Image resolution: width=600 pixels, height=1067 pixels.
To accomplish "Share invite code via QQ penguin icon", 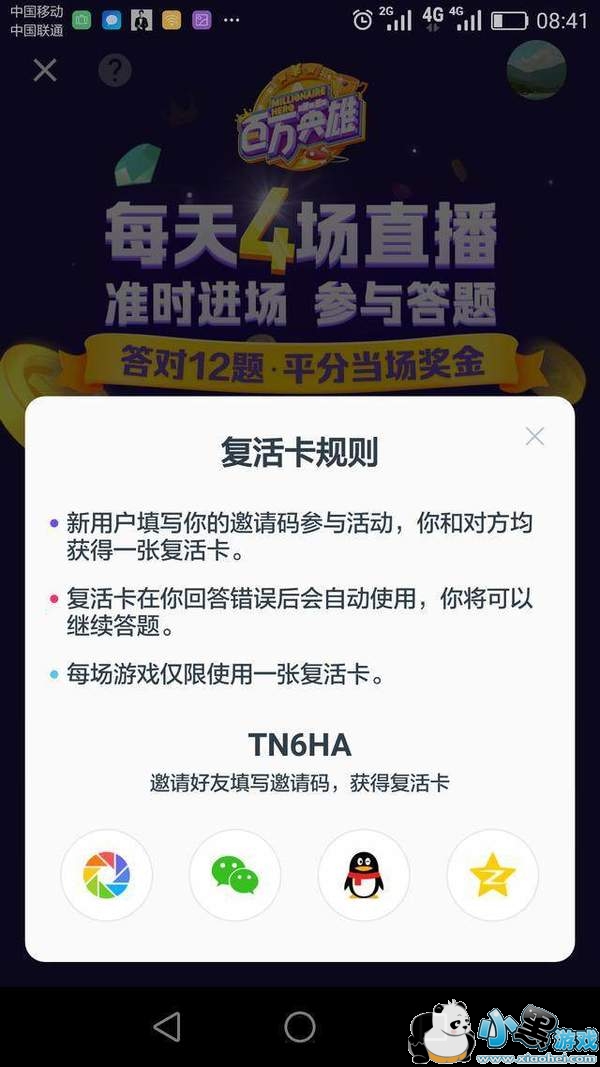I will [x=363, y=874].
